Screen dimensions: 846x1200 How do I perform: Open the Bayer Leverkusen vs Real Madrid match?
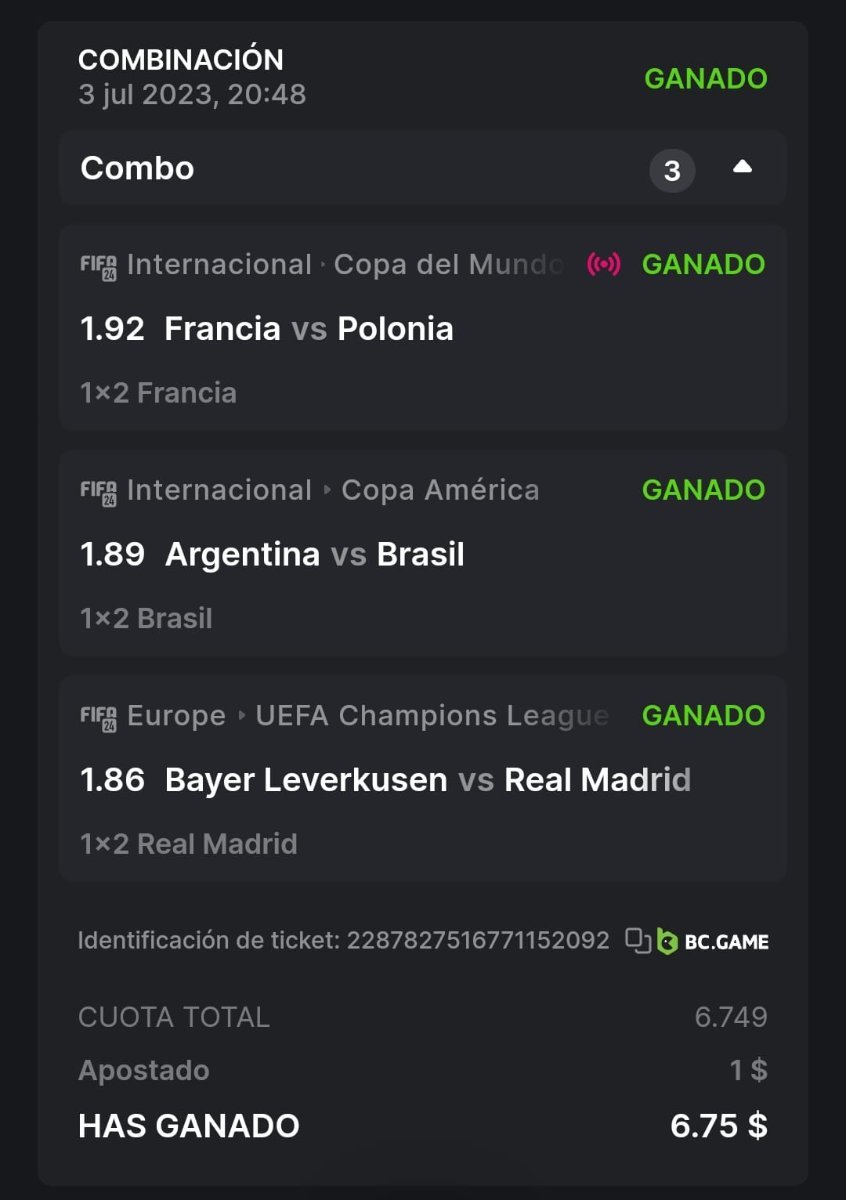pyautogui.click(x=428, y=781)
